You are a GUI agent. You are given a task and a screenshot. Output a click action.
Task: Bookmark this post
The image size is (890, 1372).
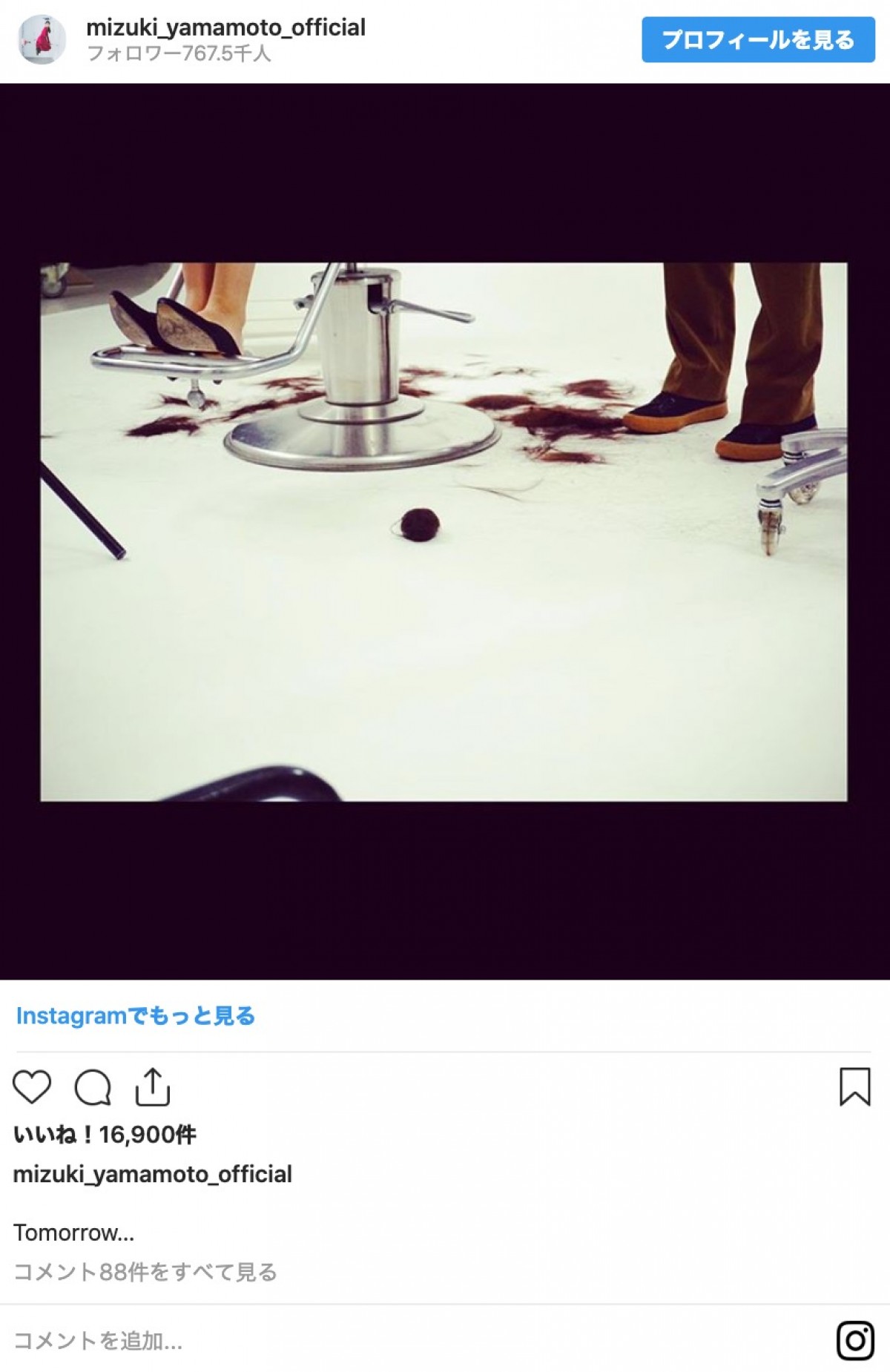pyautogui.click(x=854, y=1086)
